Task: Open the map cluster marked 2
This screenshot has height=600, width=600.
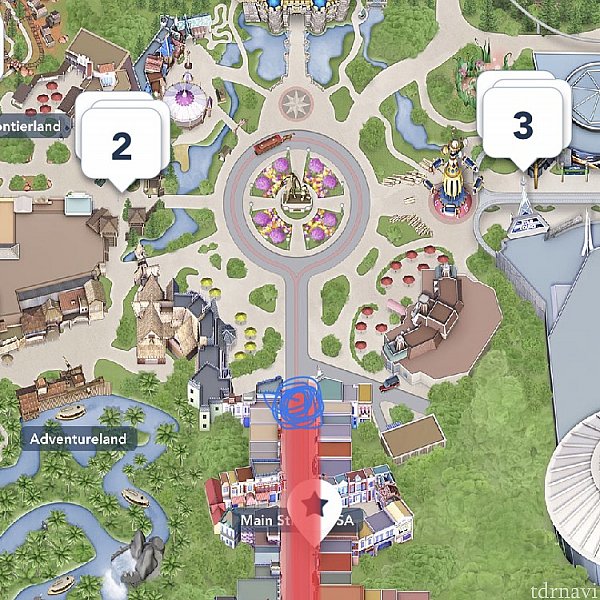Action: (x=122, y=143)
